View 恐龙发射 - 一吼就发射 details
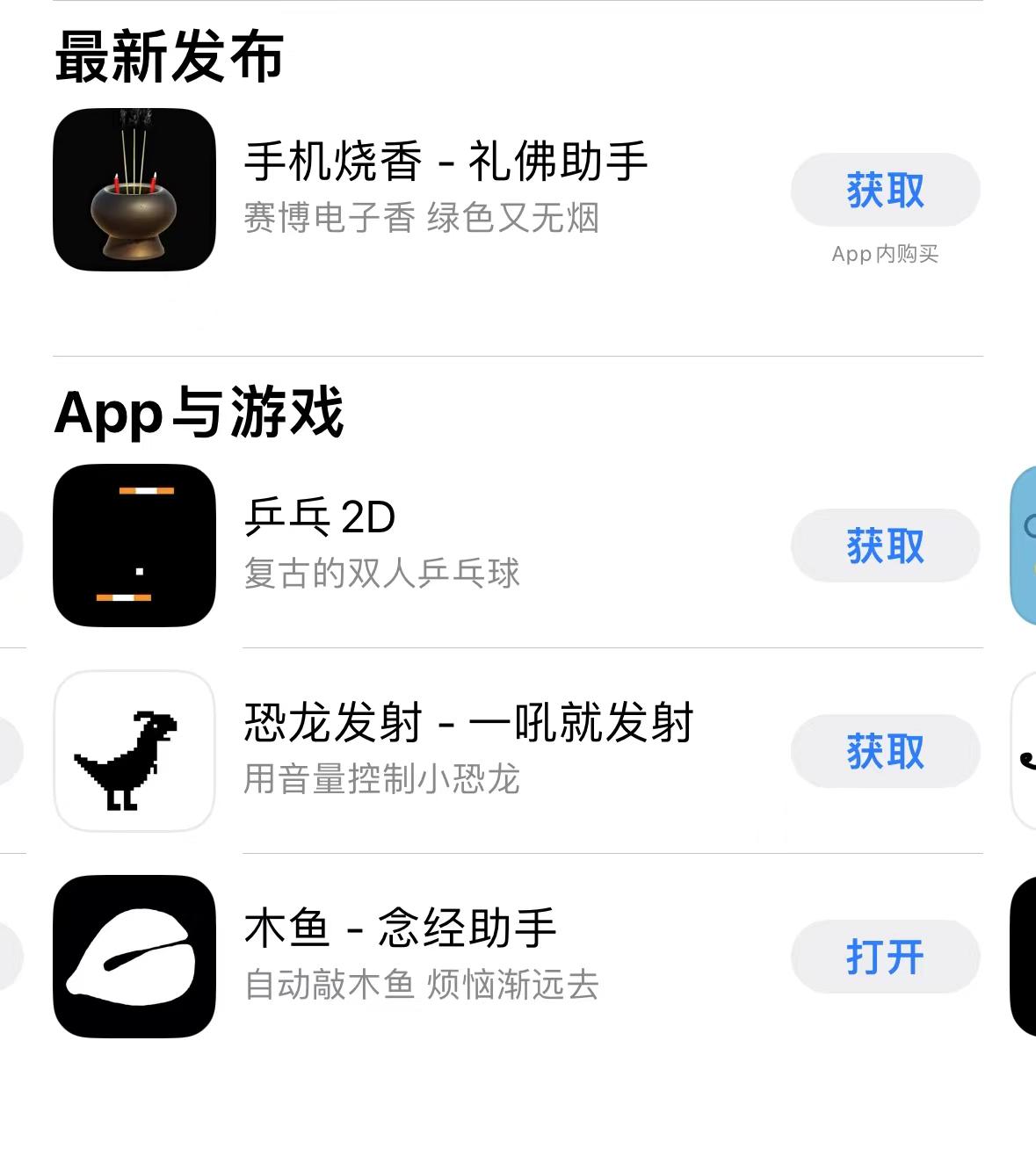The height and width of the screenshot is (1149, 1036). tap(468, 723)
